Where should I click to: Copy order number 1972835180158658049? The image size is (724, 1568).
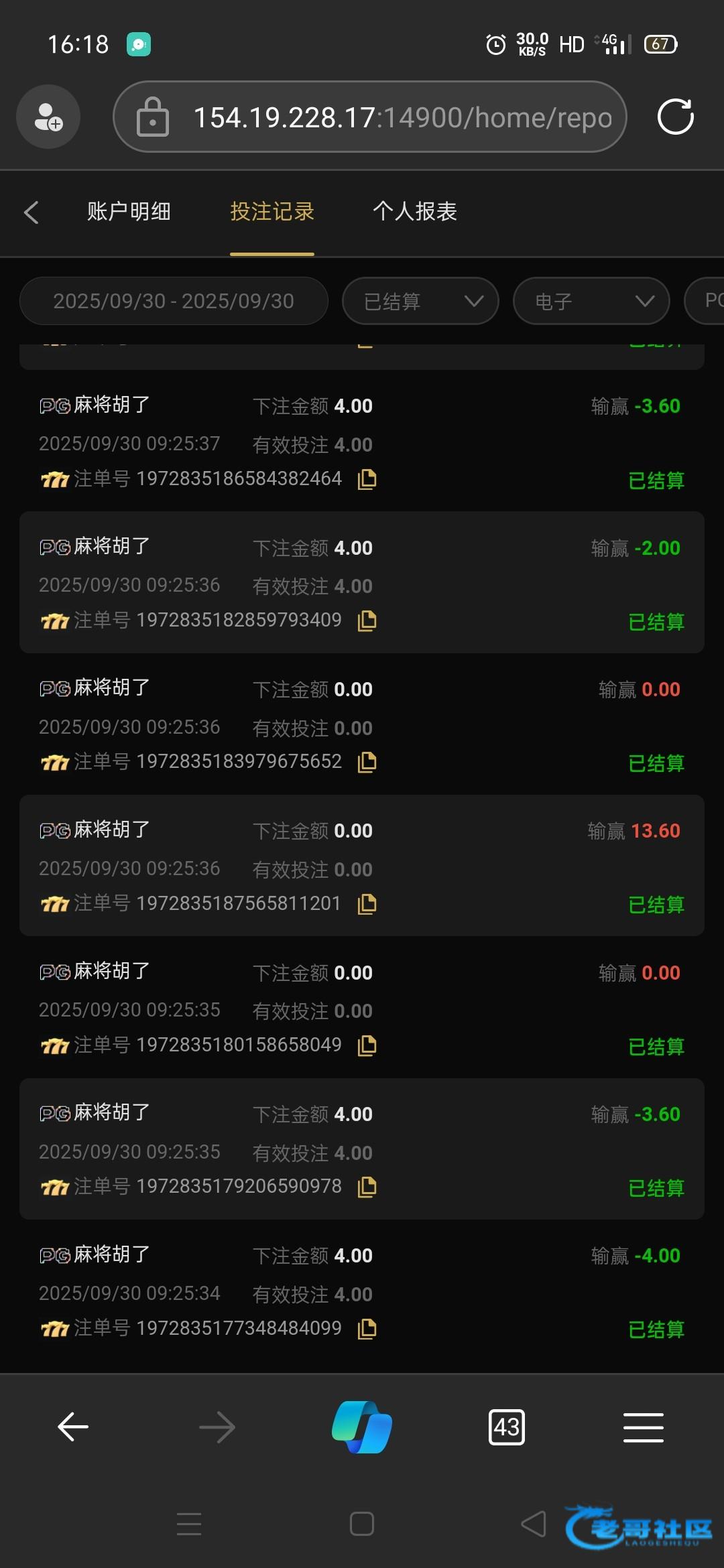click(367, 1045)
